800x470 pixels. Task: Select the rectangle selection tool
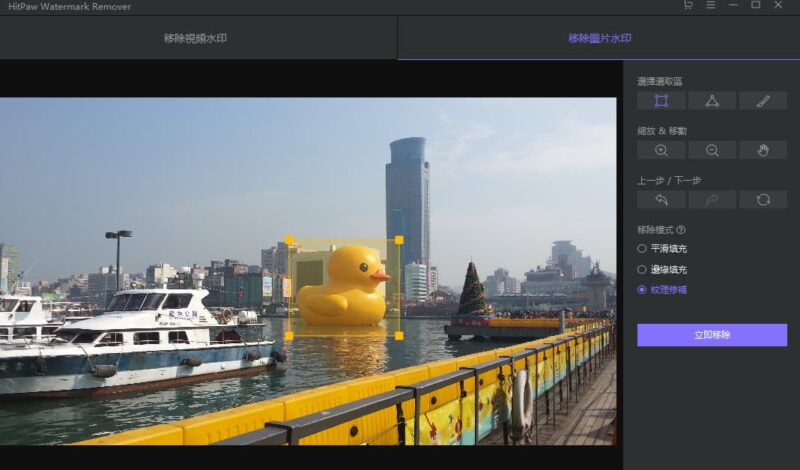pos(661,101)
